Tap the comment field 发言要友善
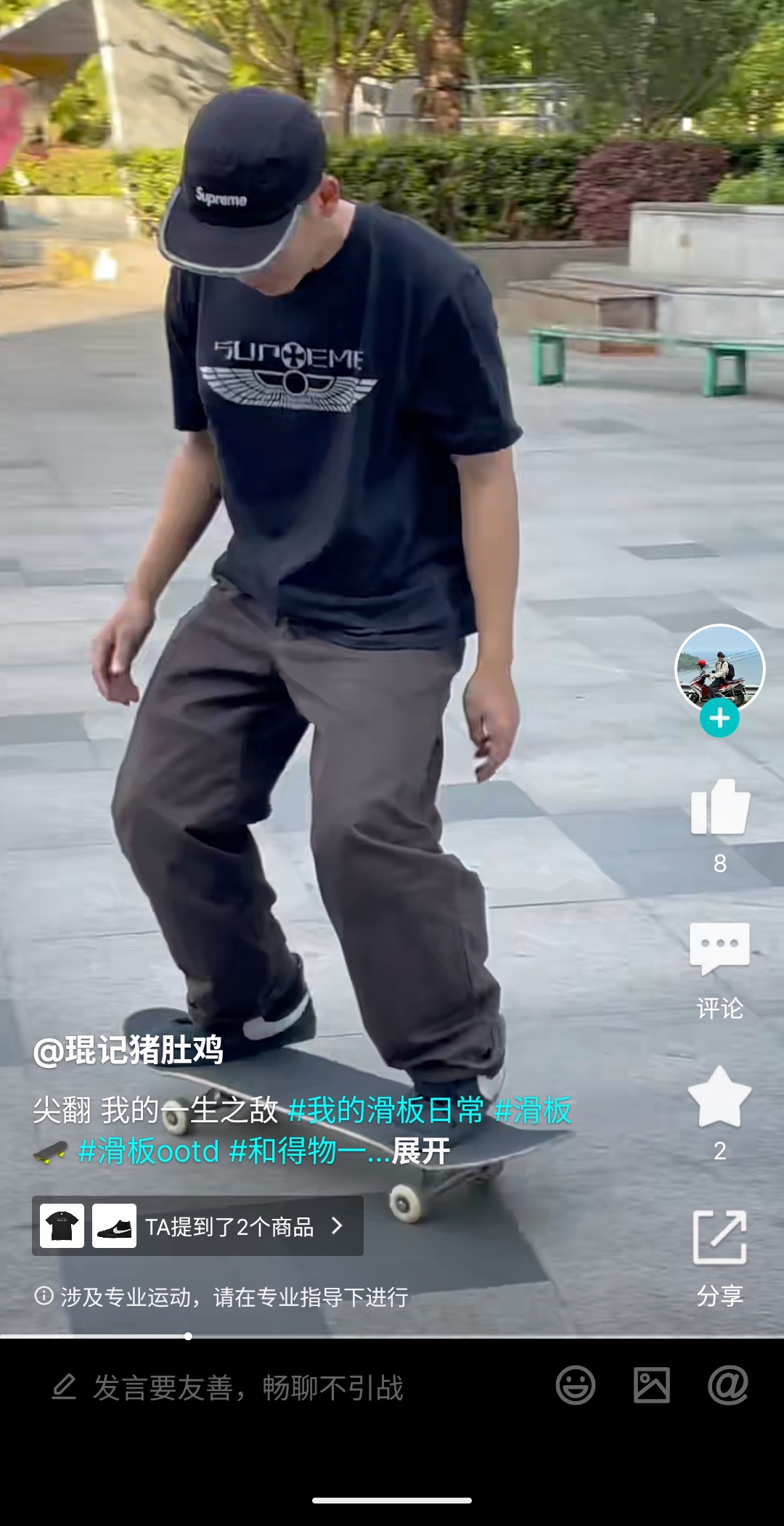784x1526 pixels. pos(247,1387)
